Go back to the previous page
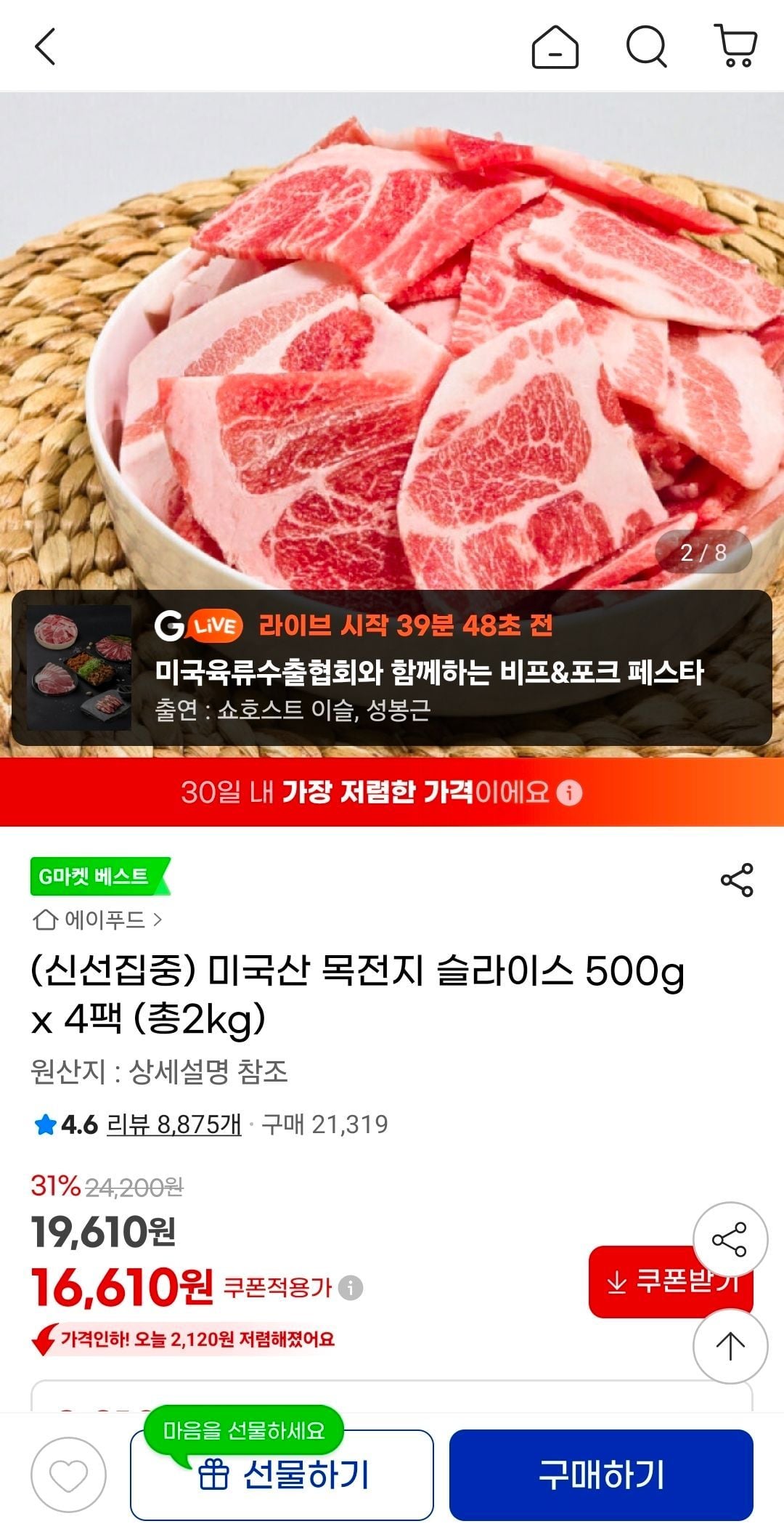 pyautogui.click(x=45, y=47)
